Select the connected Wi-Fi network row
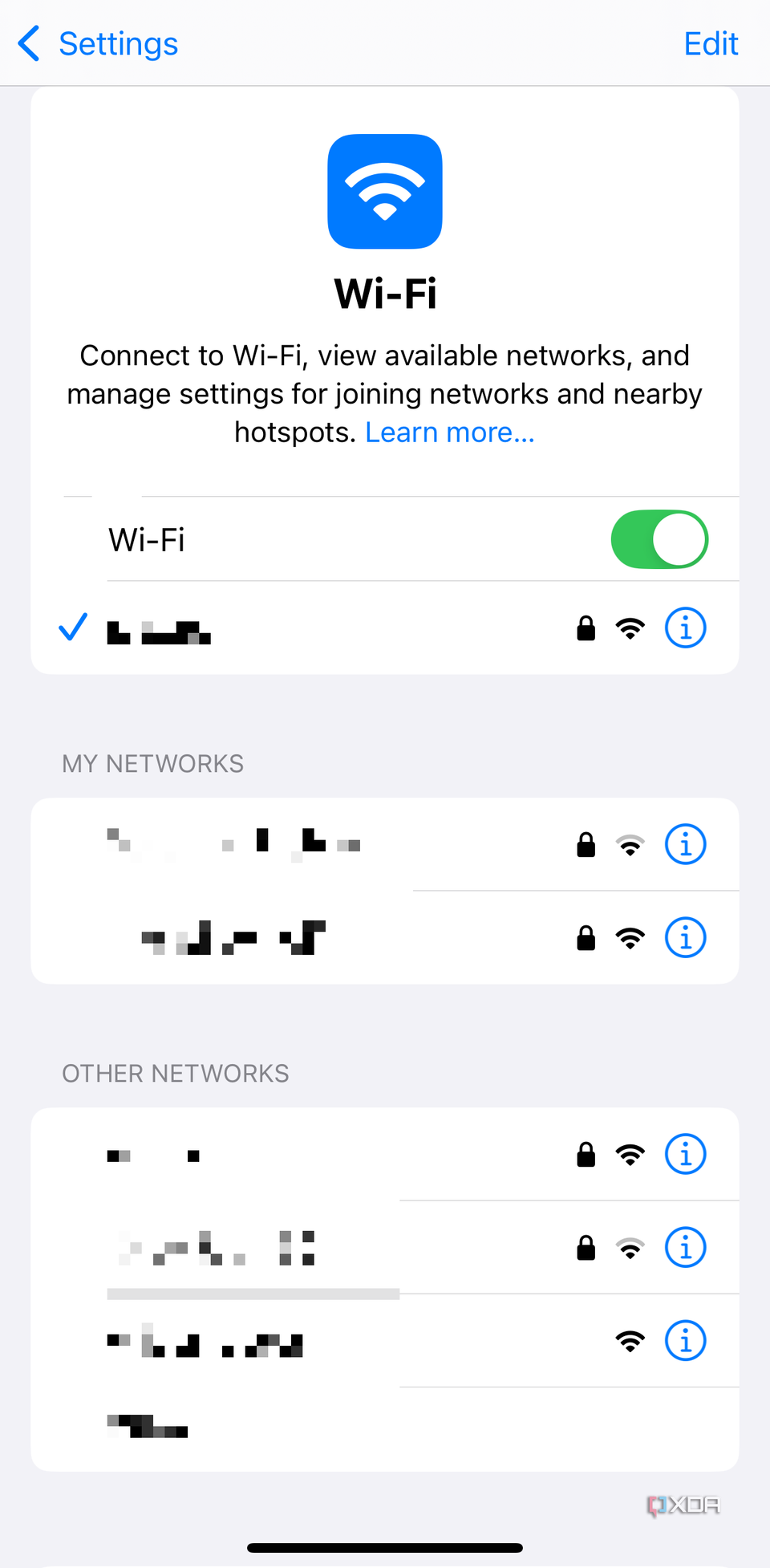 321,628
